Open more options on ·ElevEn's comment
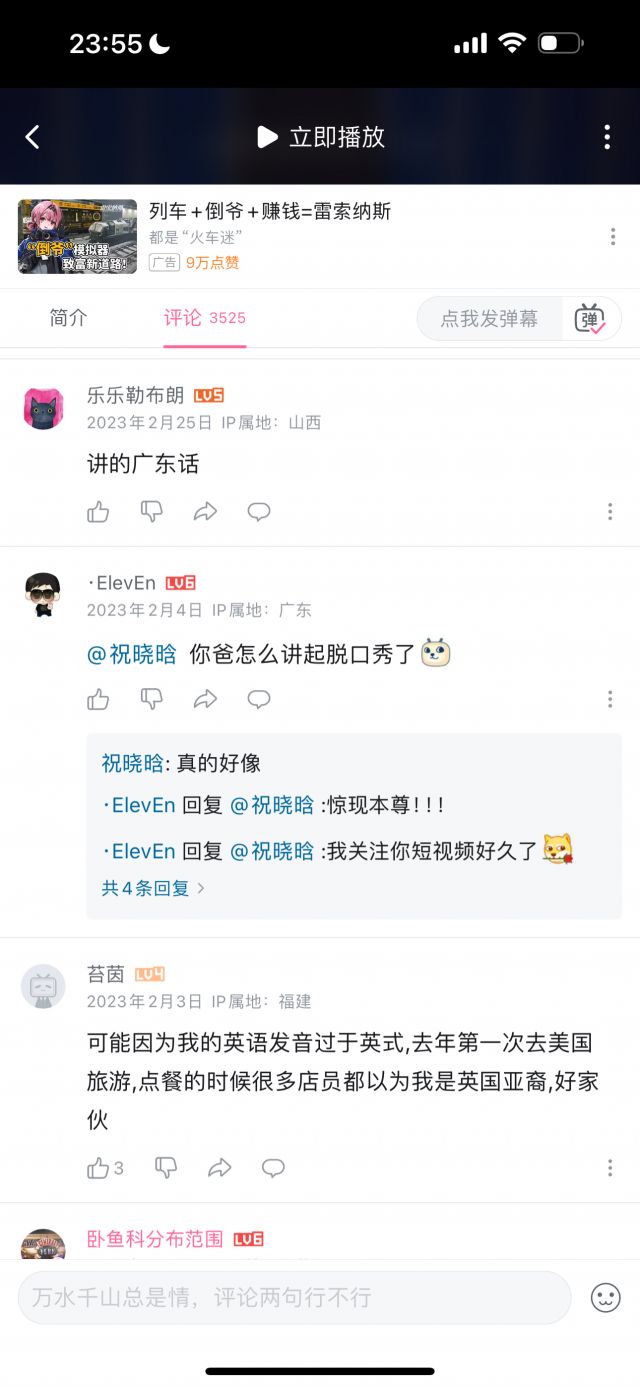 (610, 699)
